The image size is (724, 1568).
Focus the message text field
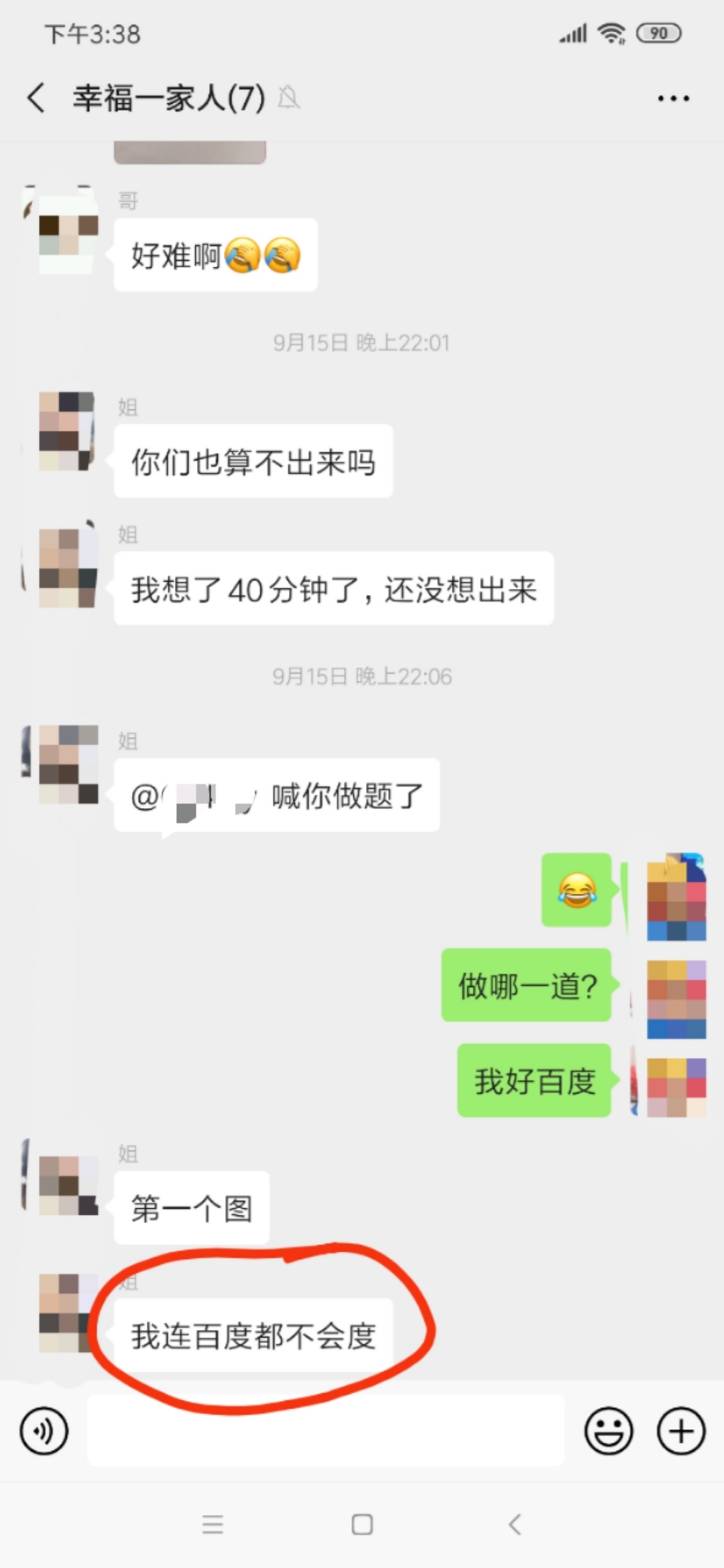(x=326, y=1430)
